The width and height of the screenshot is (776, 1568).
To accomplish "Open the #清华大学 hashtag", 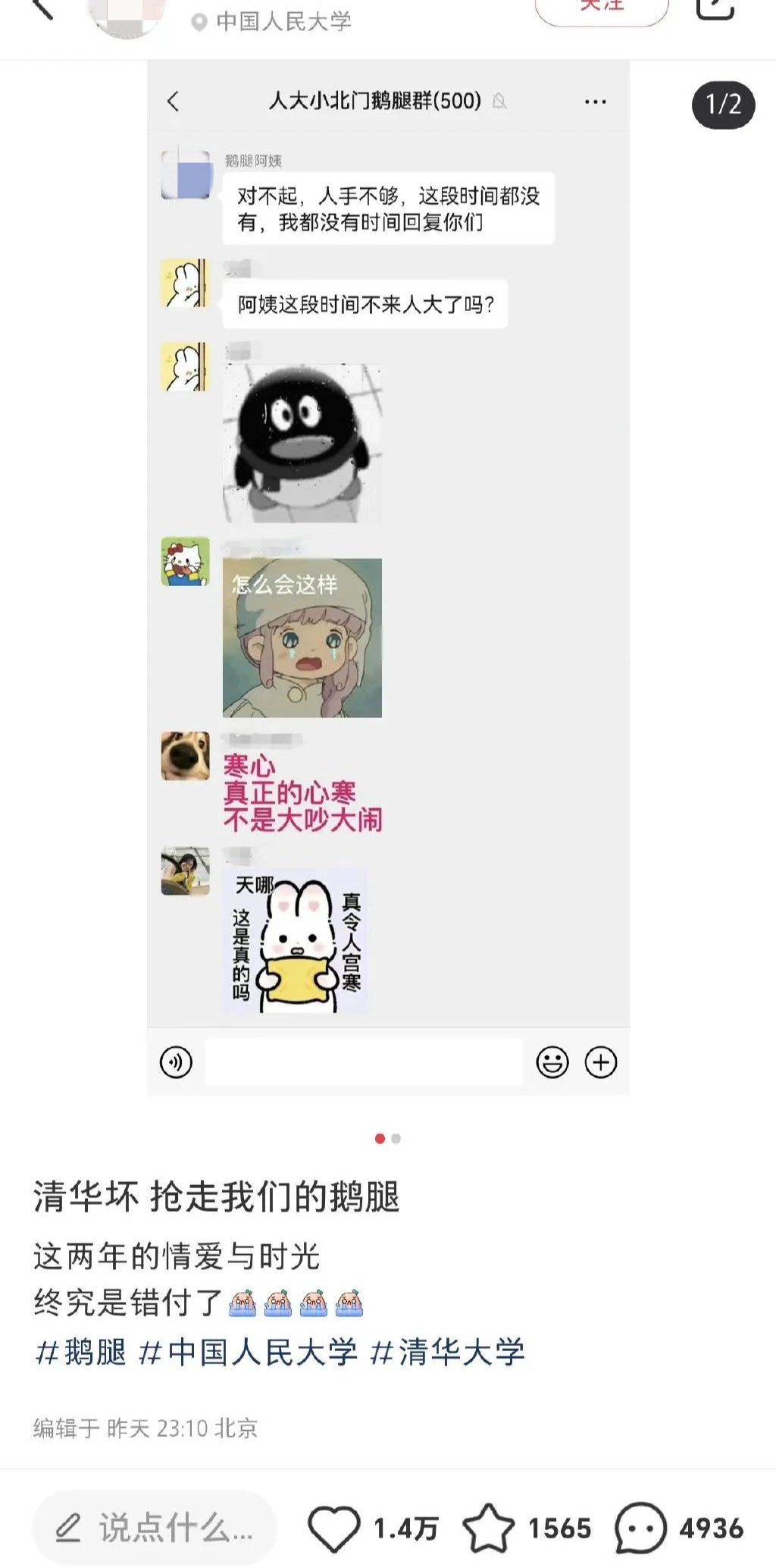I will 447,1352.
